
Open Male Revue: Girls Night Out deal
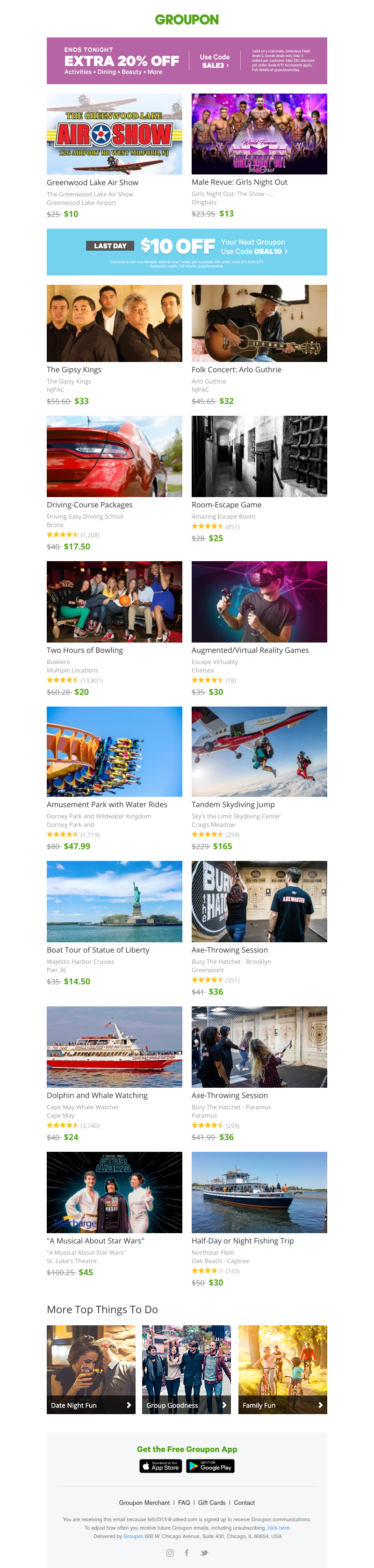coord(259,134)
